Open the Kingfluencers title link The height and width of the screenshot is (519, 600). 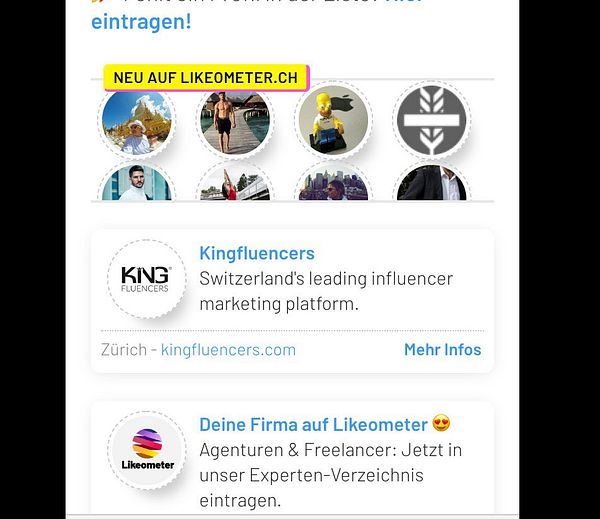(x=256, y=253)
